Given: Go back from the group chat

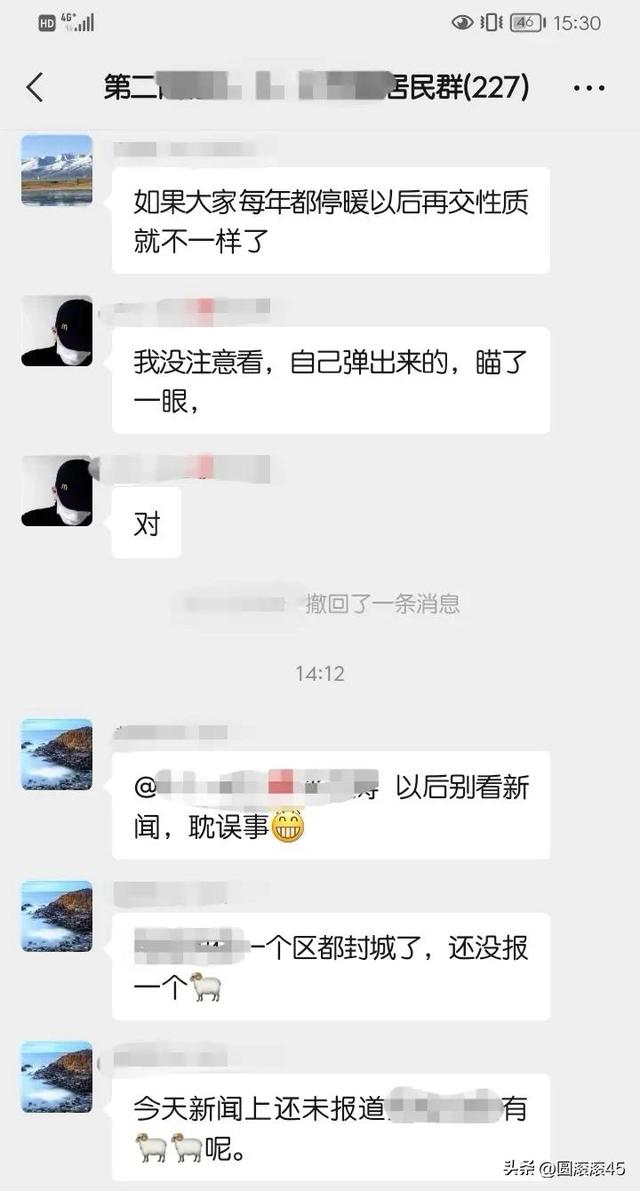Looking at the screenshot, I should click(x=36, y=88).
